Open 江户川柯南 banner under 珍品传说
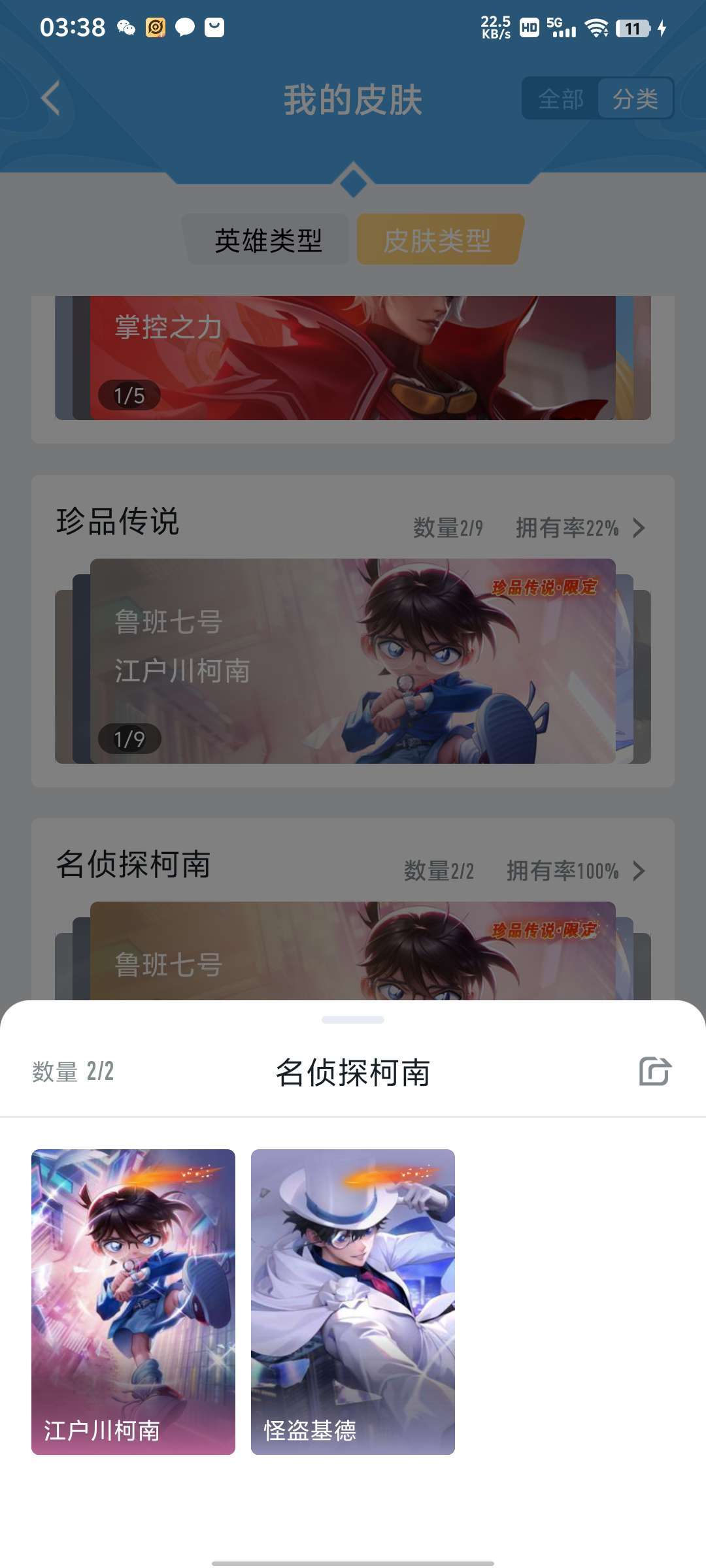This screenshot has height=1568, width=706. [x=352, y=661]
